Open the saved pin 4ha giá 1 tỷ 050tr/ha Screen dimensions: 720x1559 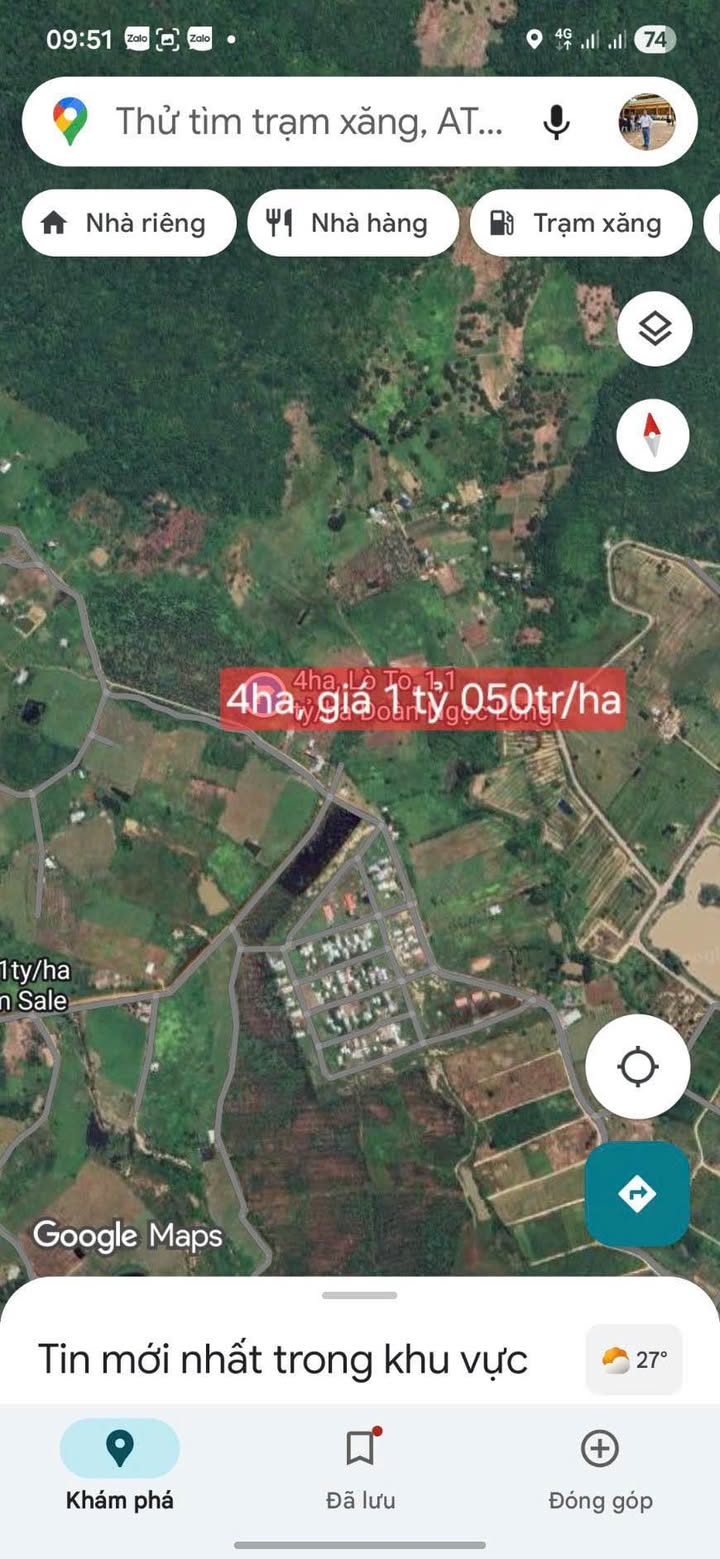pos(422,698)
